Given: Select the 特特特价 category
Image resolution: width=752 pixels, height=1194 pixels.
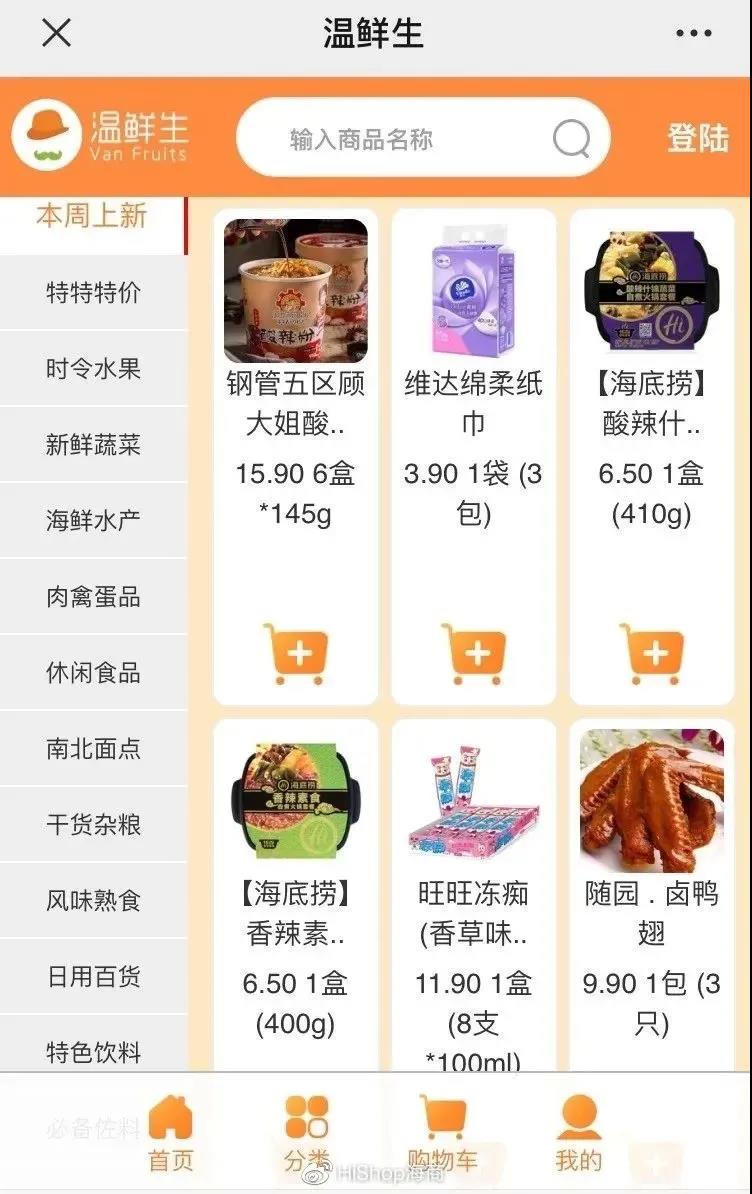Looking at the screenshot, I should [x=93, y=293].
